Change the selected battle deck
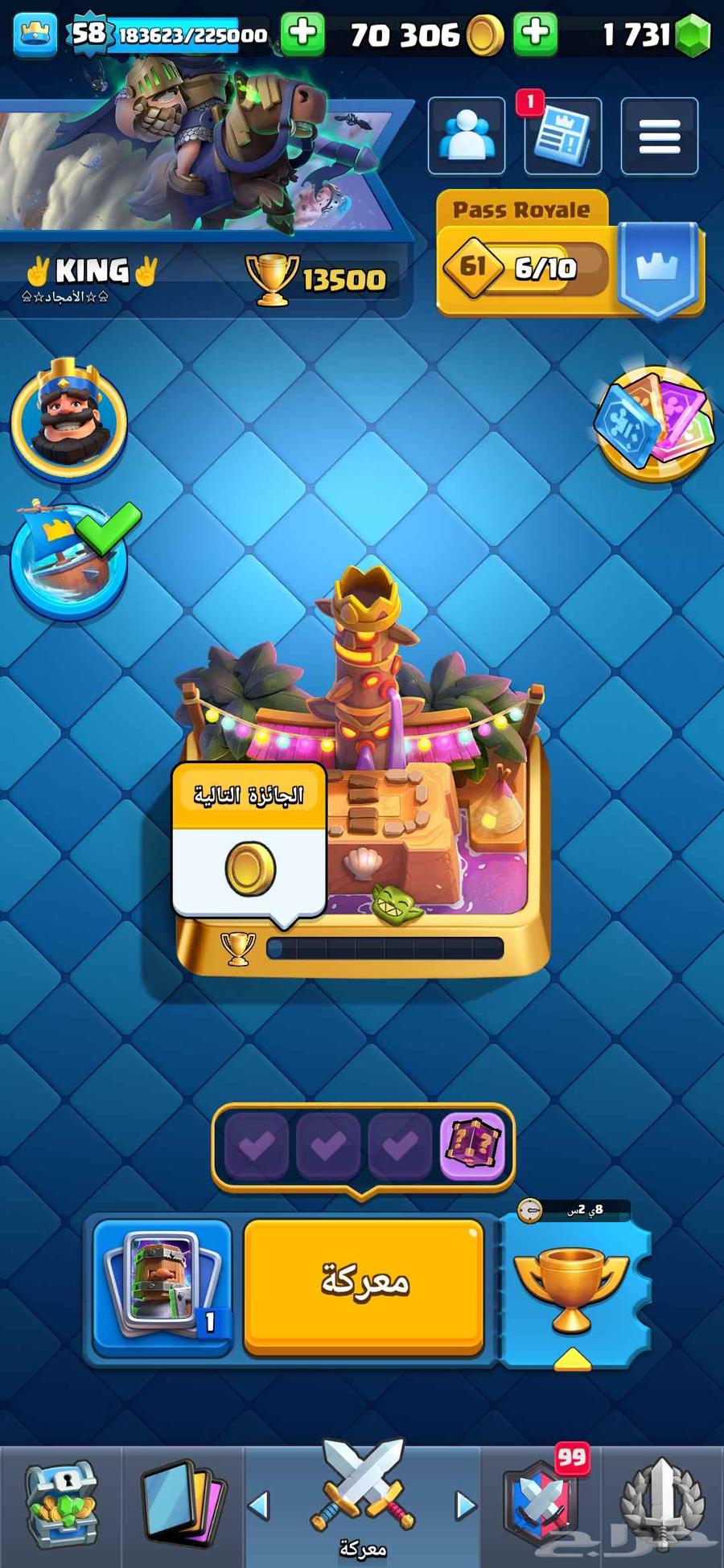Image resolution: width=724 pixels, height=1568 pixels. (x=163, y=1284)
